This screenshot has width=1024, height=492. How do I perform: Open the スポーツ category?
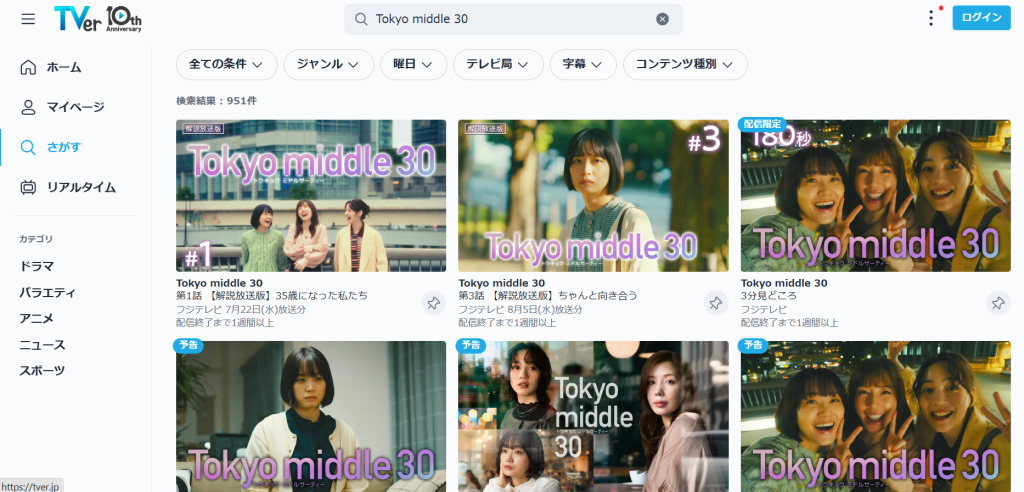(x=42, y=371)
